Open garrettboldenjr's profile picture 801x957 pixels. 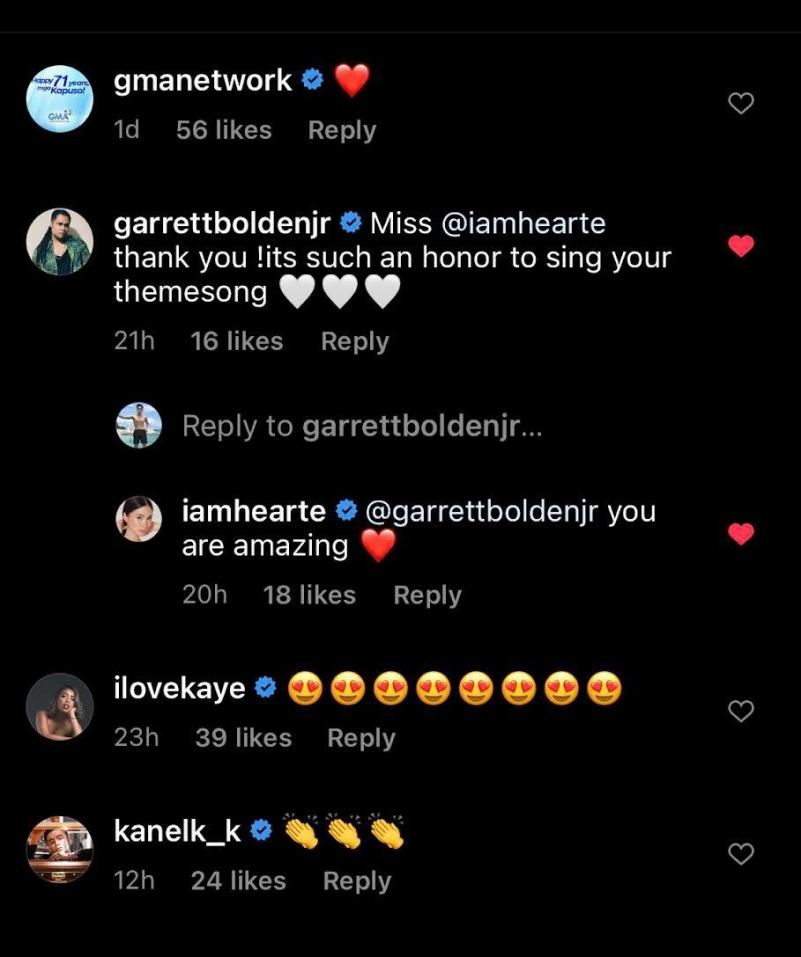click(59, 242)
